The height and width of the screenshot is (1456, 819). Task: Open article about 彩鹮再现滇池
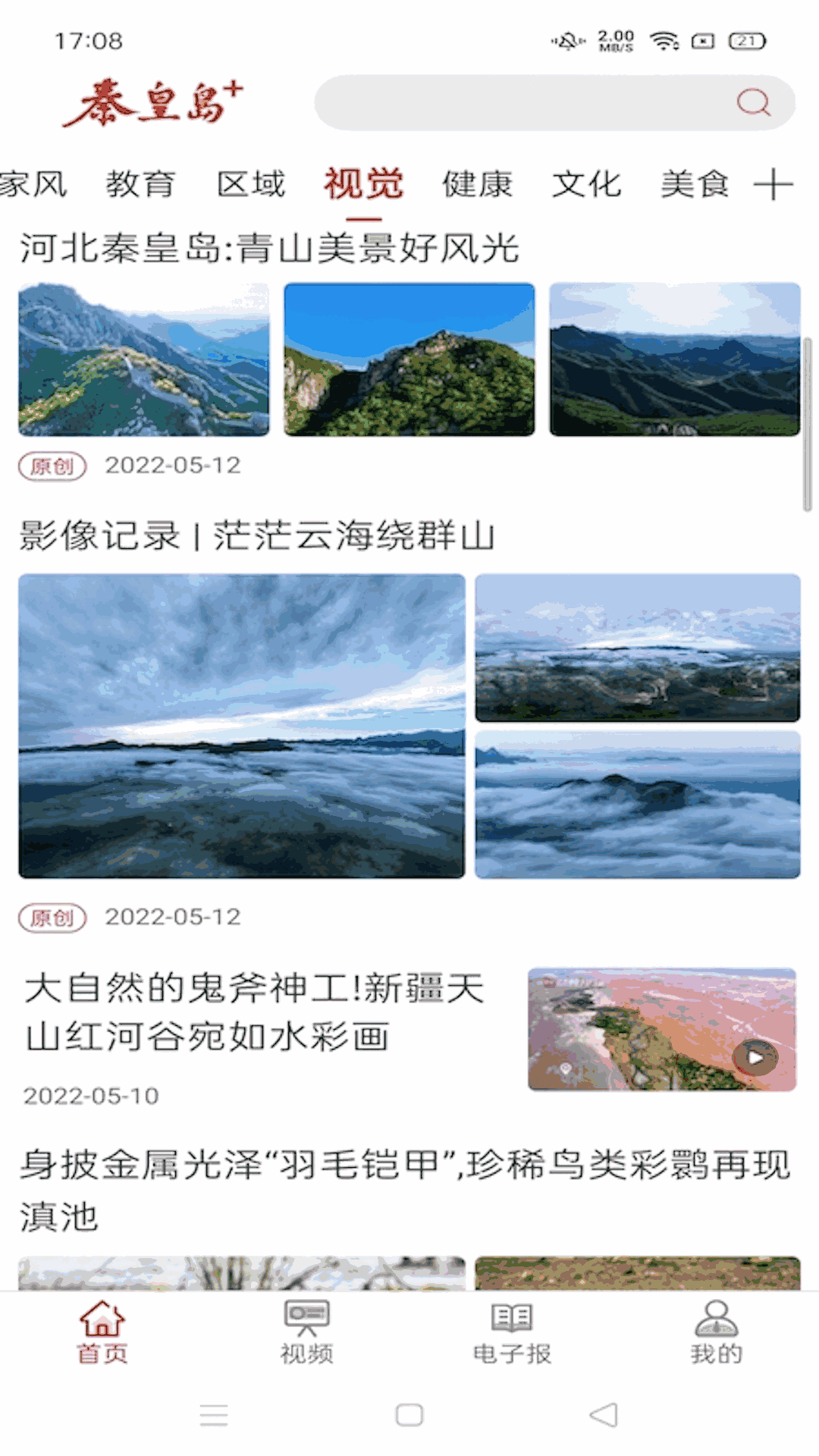(405, 1189)
